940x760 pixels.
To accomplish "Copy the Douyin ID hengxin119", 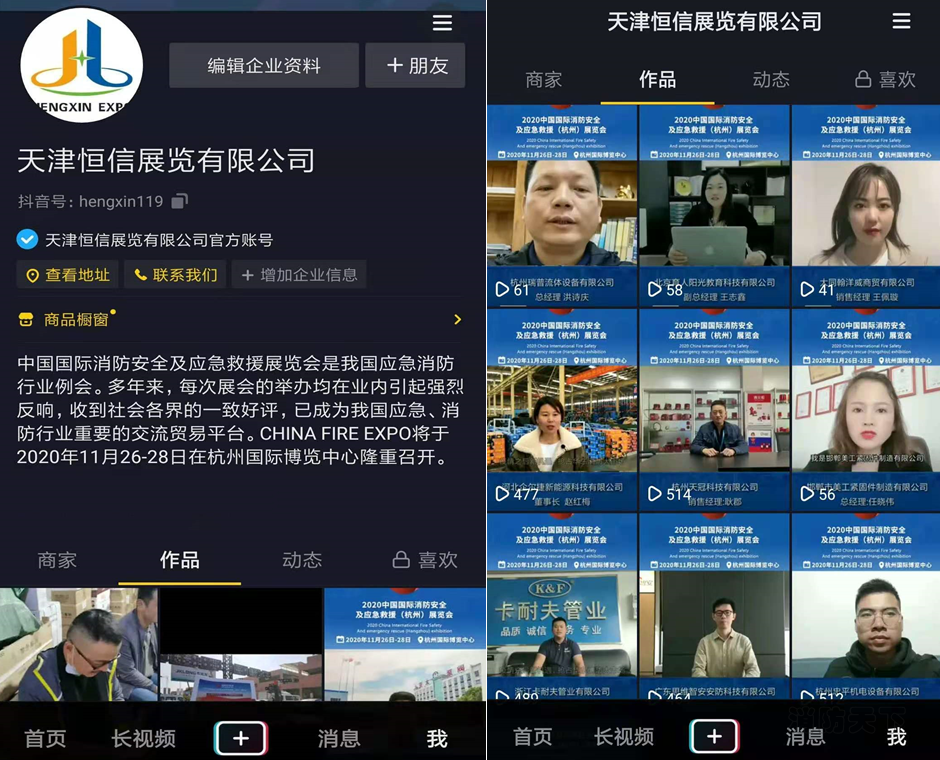I will pos(179,201).
